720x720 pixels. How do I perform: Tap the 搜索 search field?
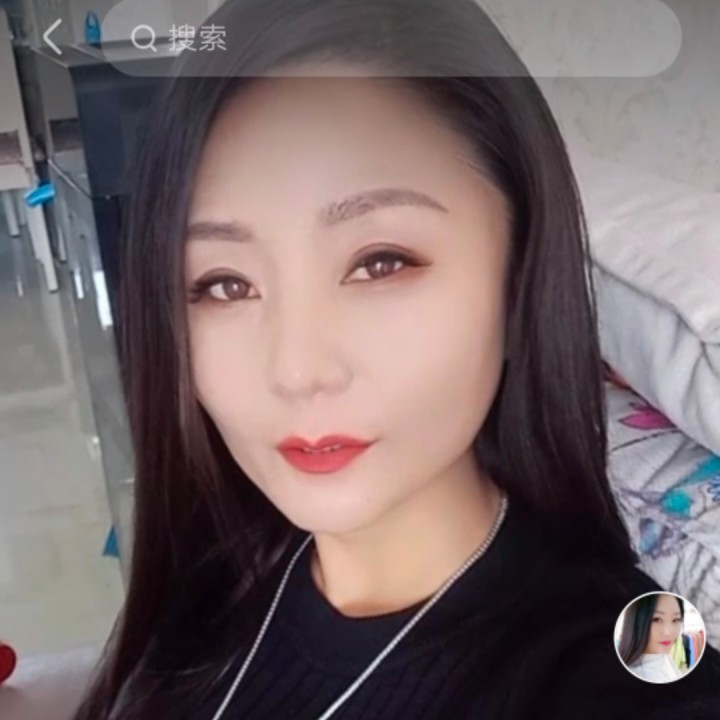point(390,38)
